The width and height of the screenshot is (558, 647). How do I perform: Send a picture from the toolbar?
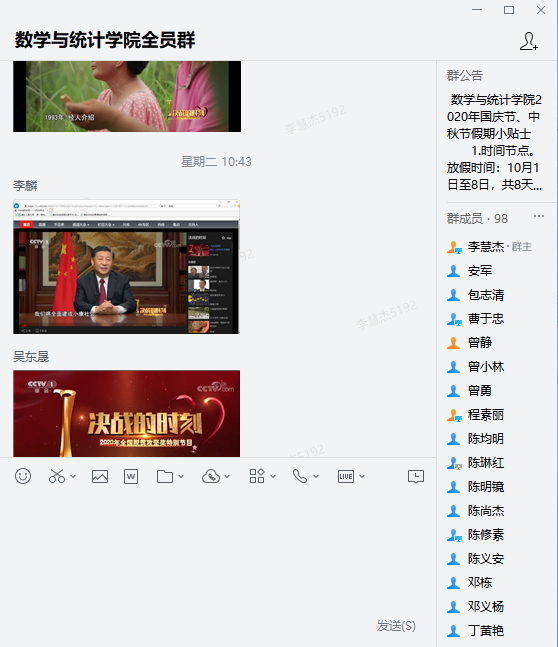point(100,477)
